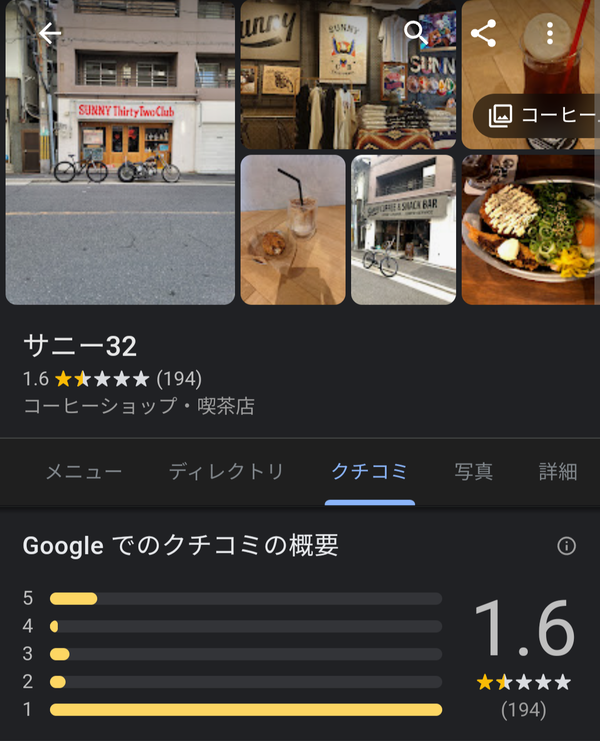Viewport: 600px width, 741px height.
Task: Open the search magnifier icon
Action: click(x=416, y=33)
